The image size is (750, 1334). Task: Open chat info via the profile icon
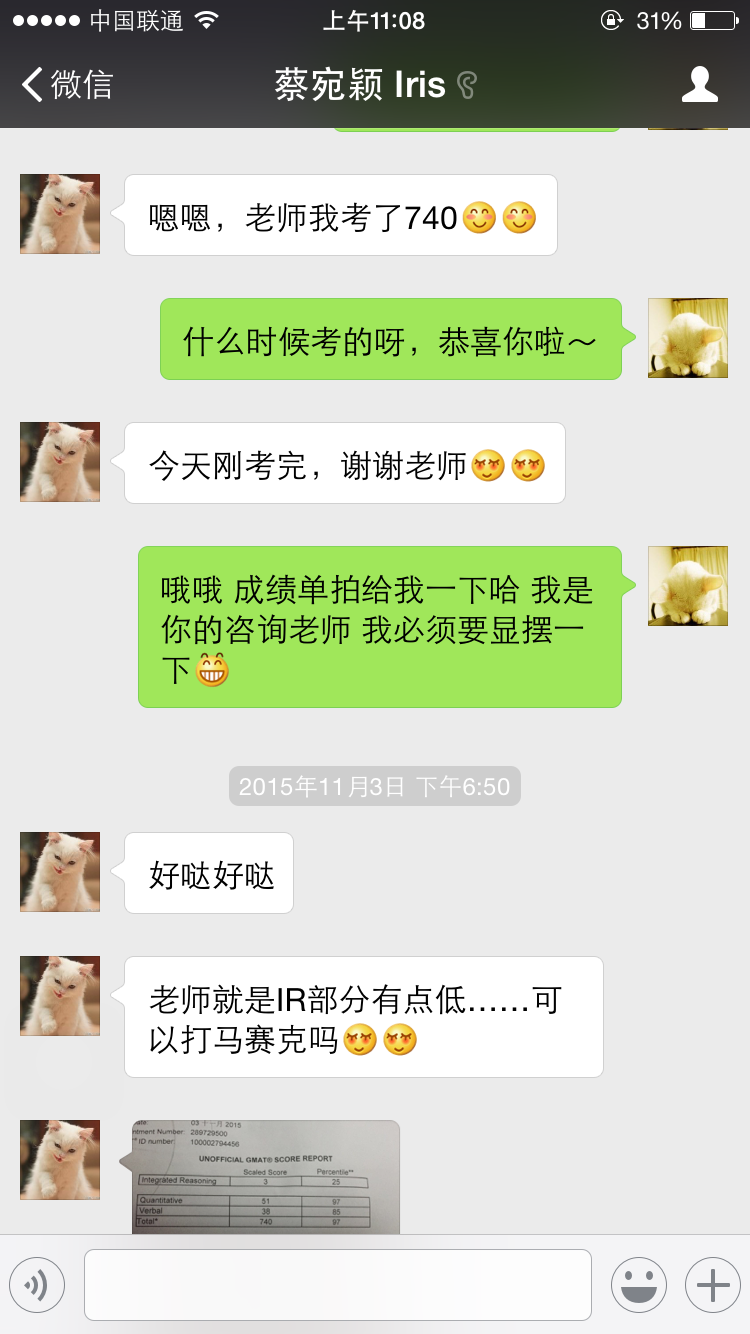click(699, 85)
